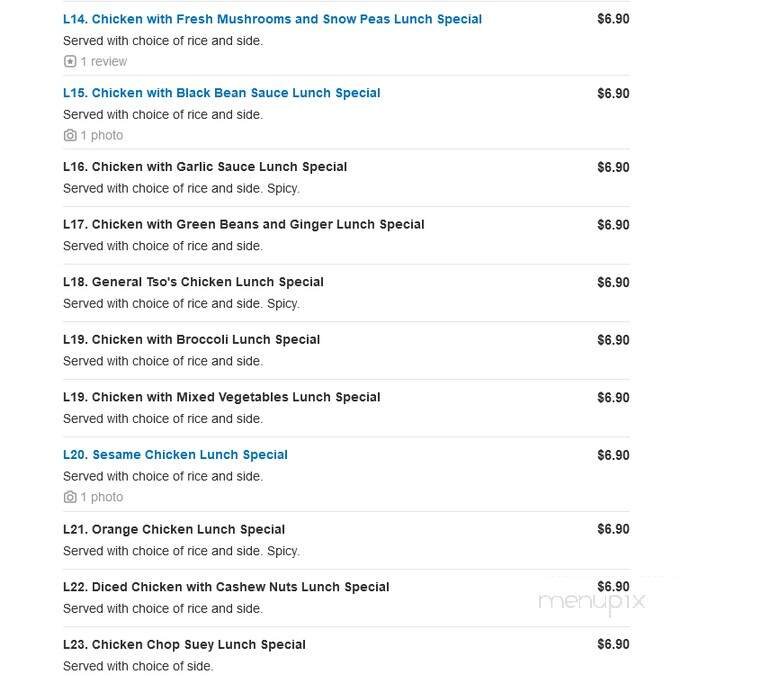Open L15 Chicken with Black Bean Sauce

[x=221, y=93]
